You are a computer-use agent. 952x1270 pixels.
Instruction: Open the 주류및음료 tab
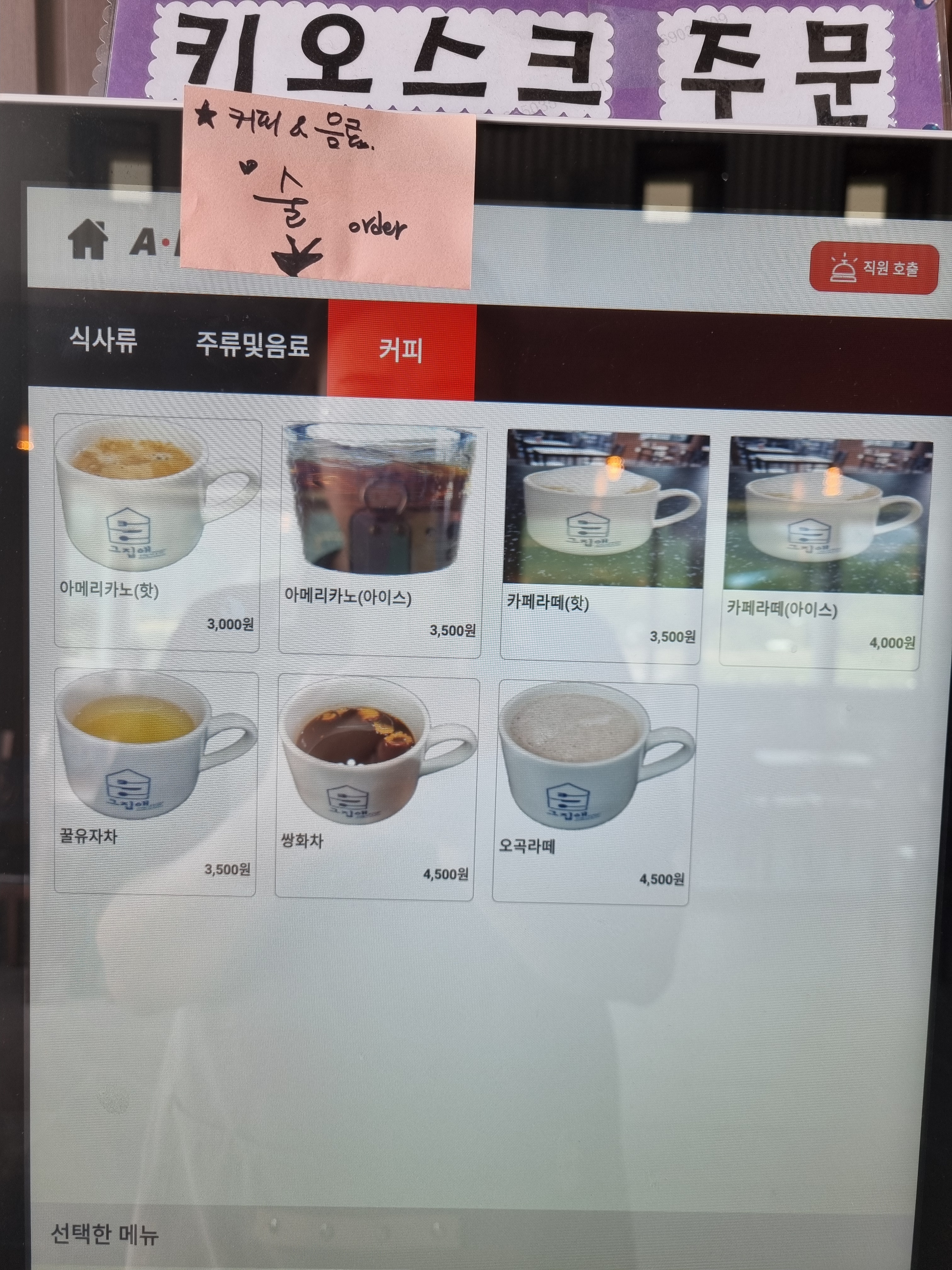pyautogui.click(x=252, y=345)
